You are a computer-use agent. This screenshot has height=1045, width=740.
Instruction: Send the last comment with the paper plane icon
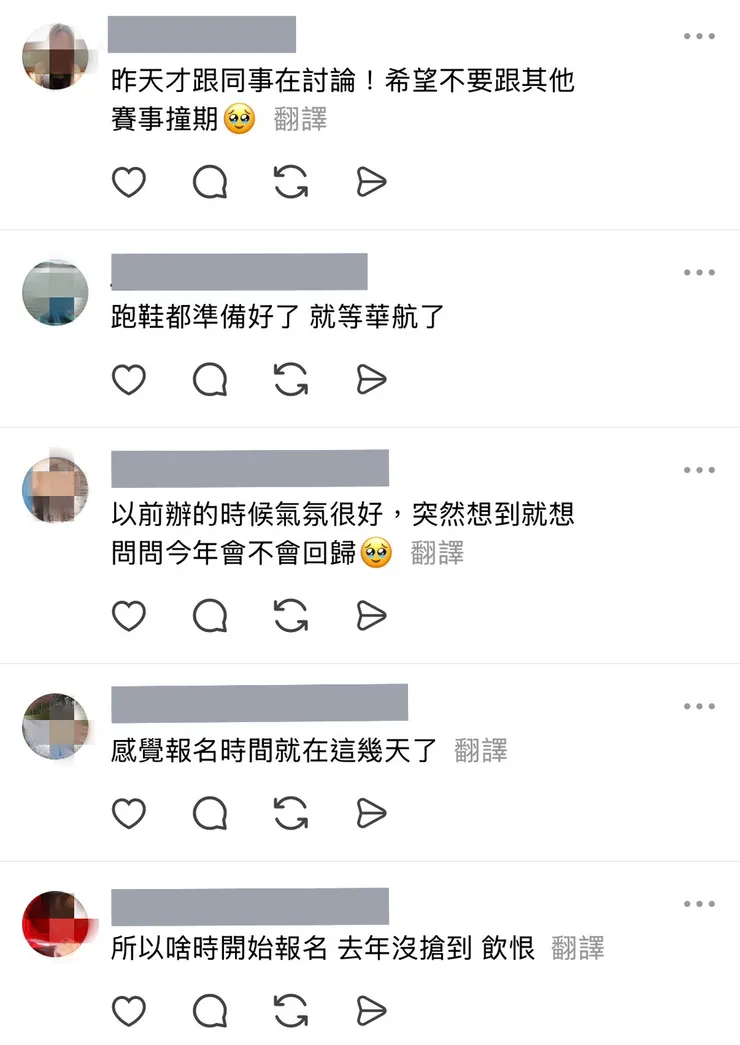tap(369, 1011)
